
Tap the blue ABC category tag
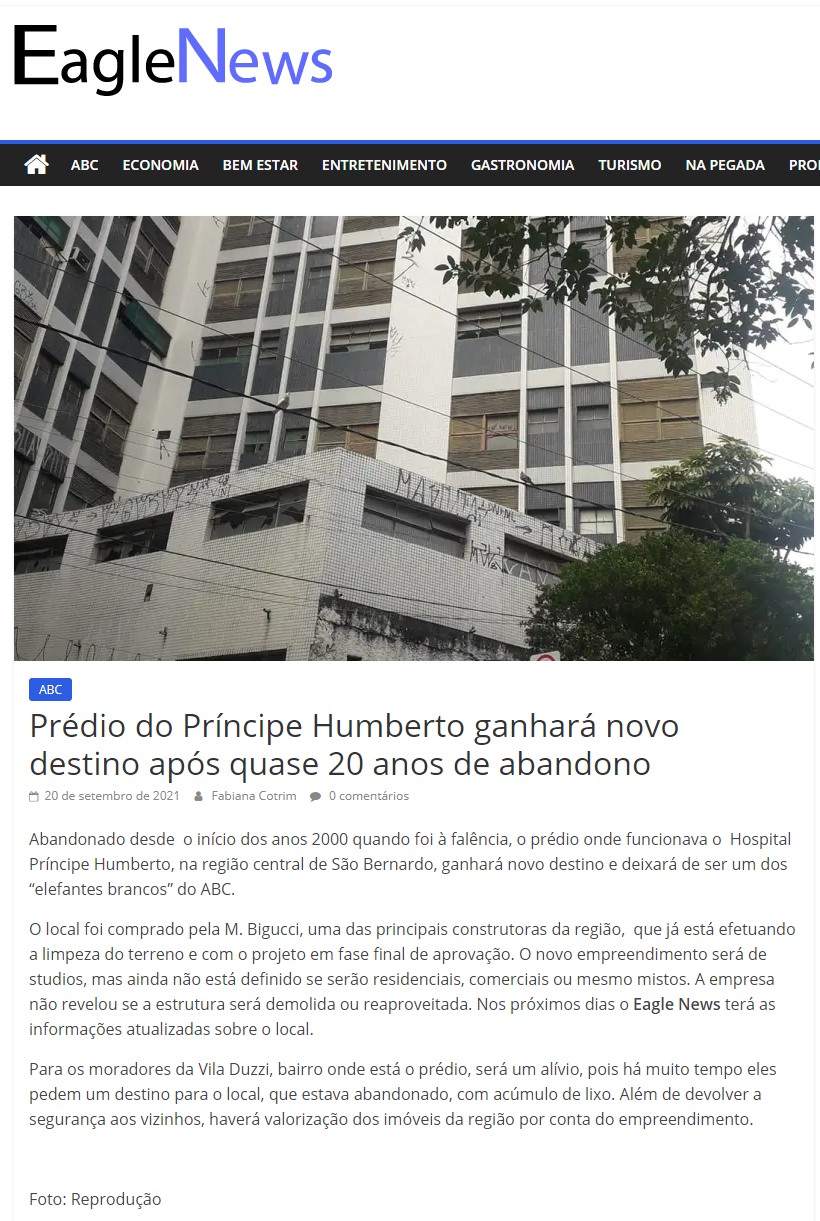click(50, 690)
